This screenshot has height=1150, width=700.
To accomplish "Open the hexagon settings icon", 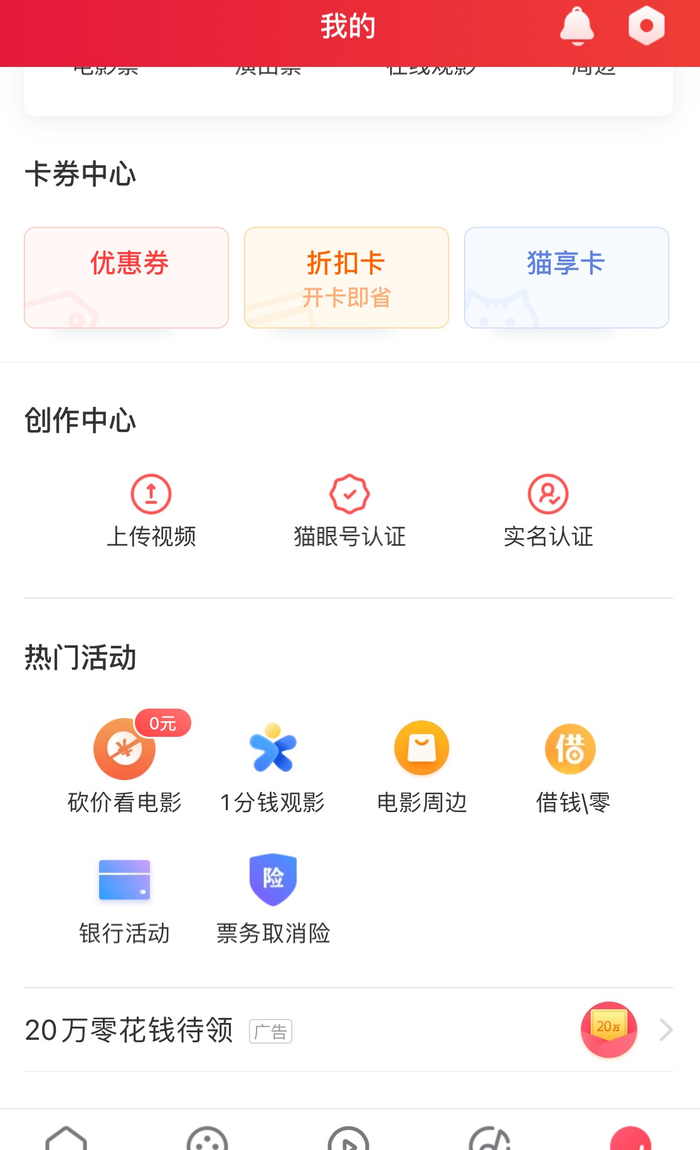I will (646, 27).
